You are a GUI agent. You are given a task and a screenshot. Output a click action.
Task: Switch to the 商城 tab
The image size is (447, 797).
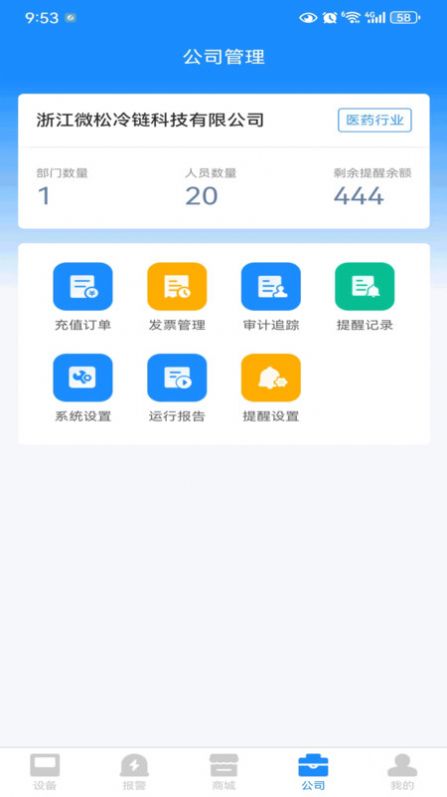point(224,772)
